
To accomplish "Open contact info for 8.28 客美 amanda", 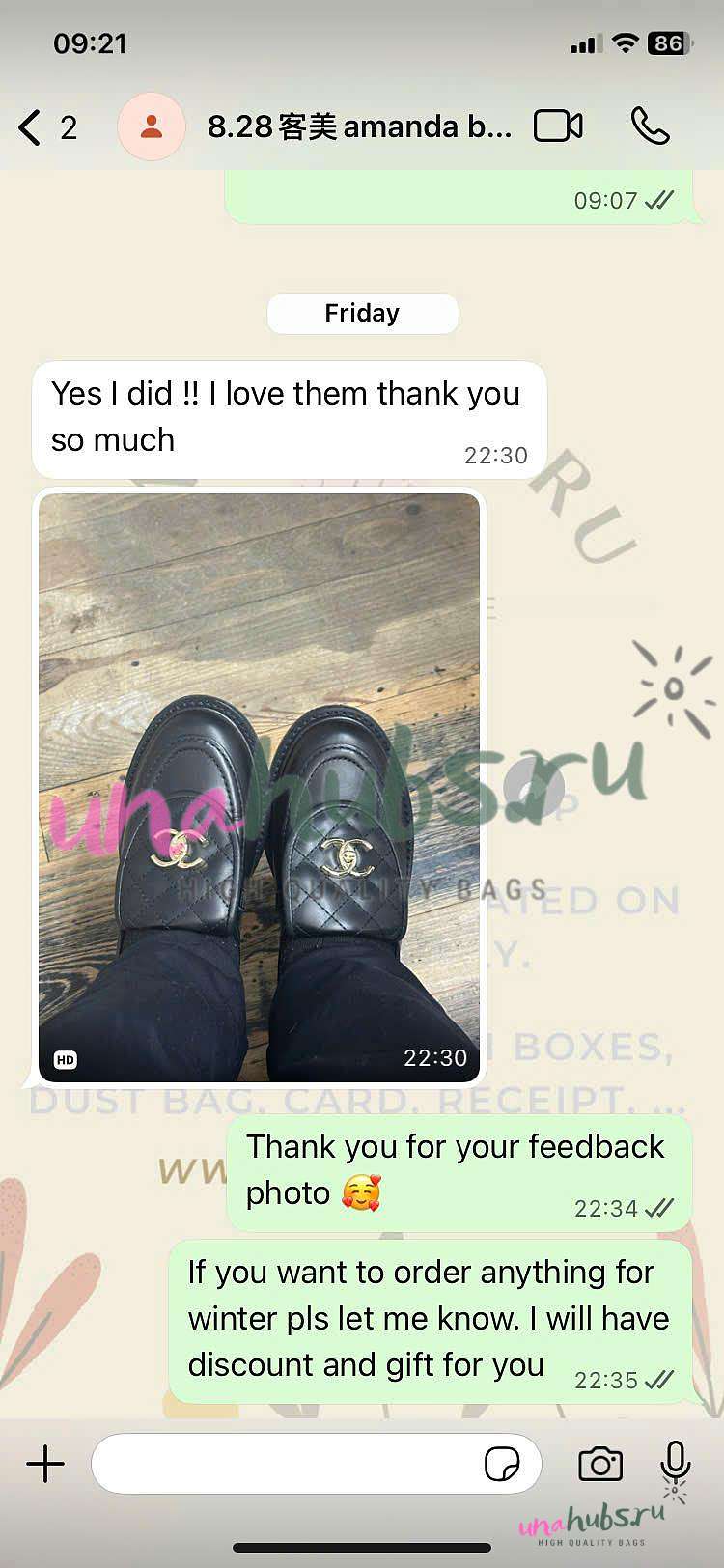I will pyautogui.click(x=359, y=127).
